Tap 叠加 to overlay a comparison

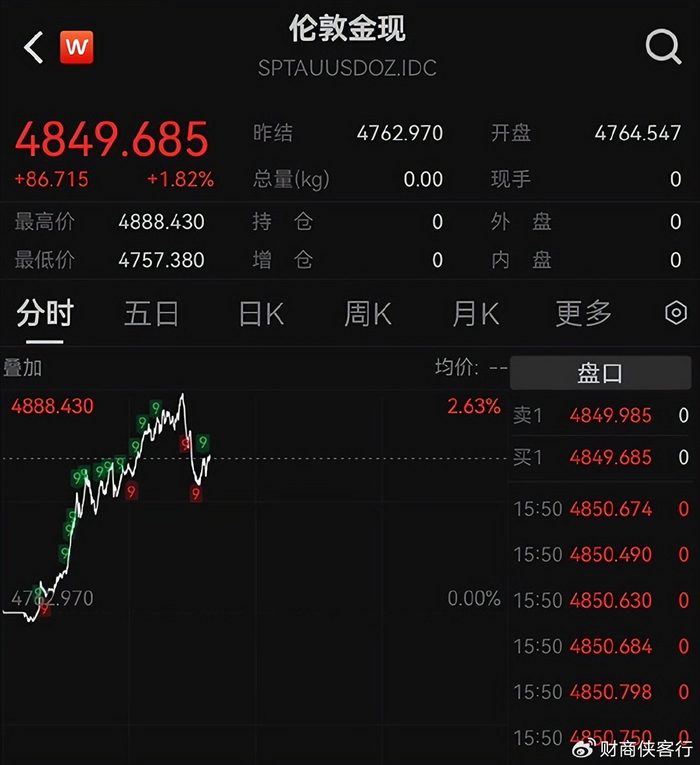click(22, 368)
